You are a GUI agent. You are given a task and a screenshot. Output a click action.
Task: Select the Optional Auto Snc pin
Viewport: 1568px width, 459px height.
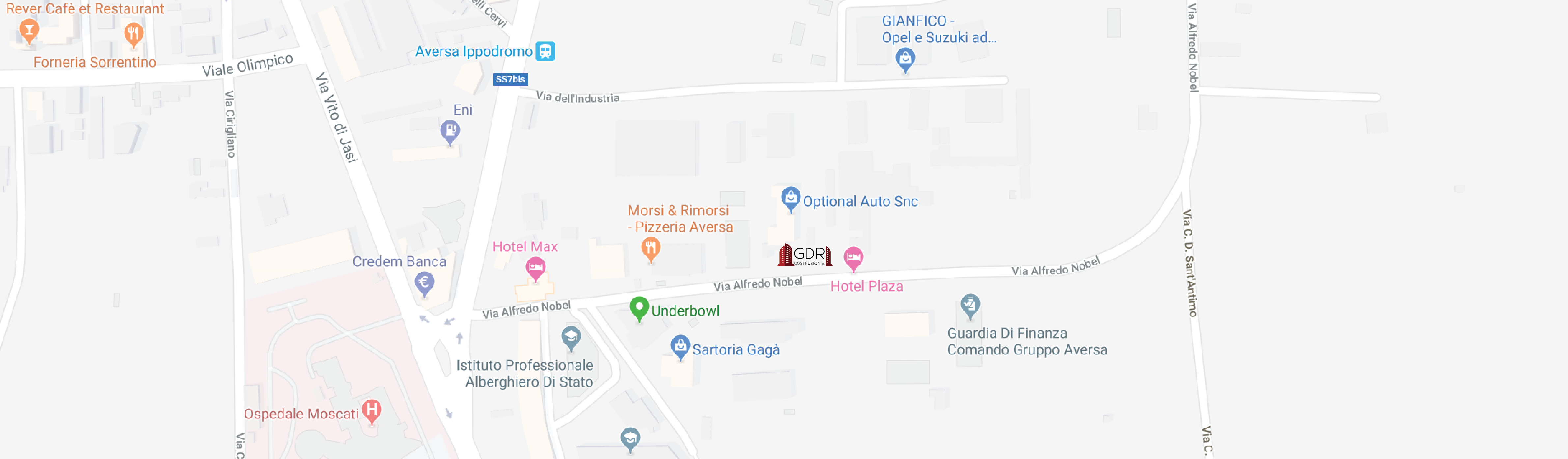[x=790, y=198]
